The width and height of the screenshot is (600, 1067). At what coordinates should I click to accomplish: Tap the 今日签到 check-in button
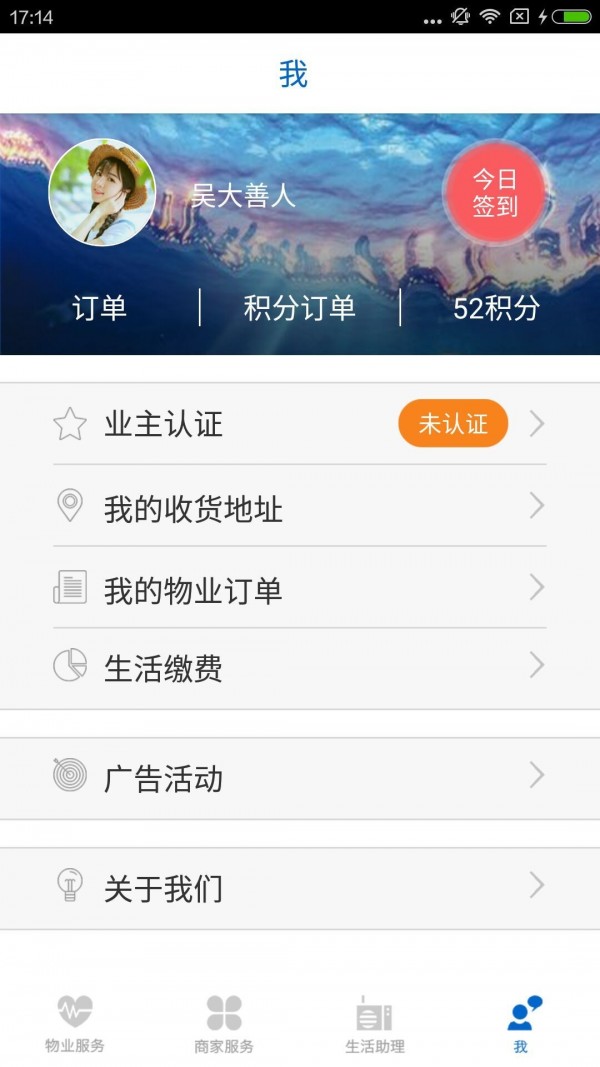tap(494, 193)
